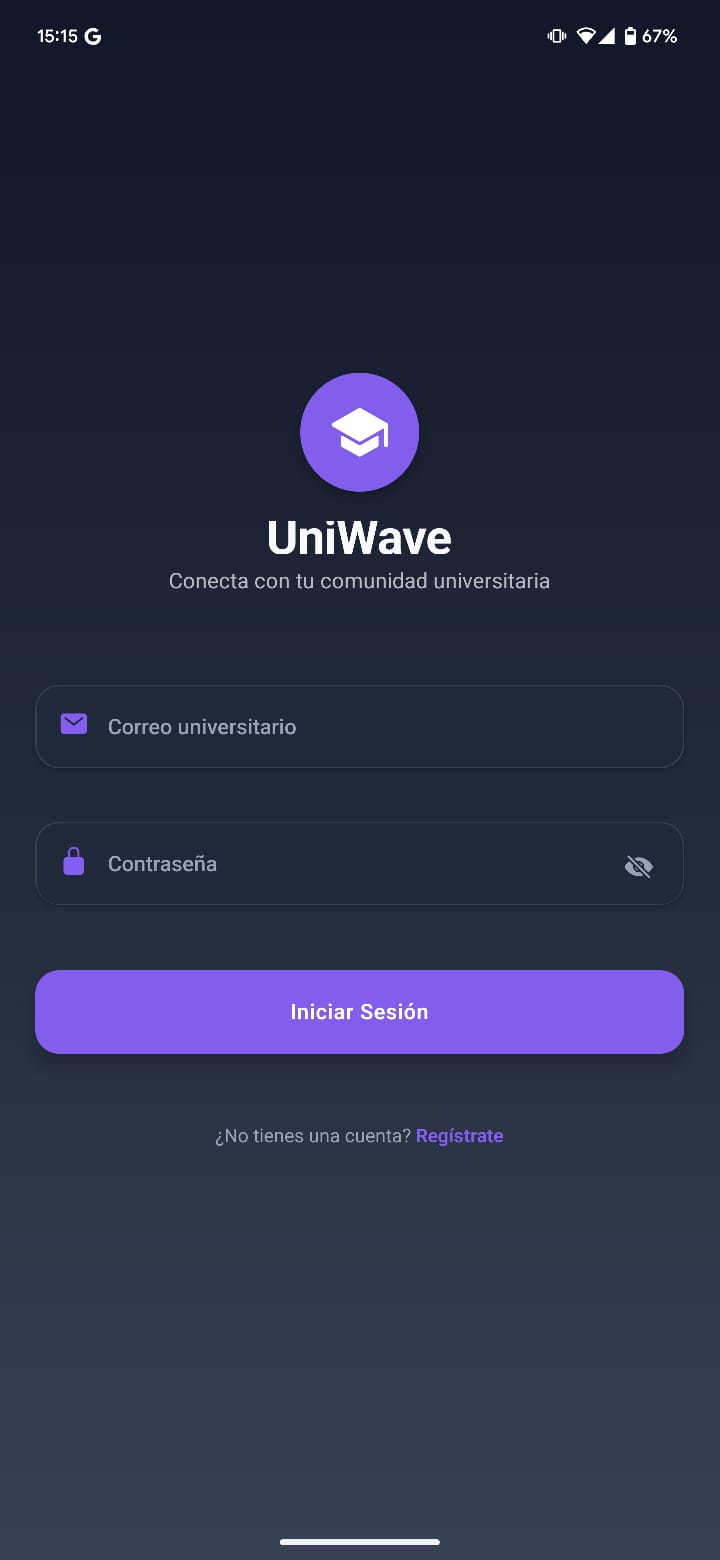This screenshot has height=1560, width=720.
Task: Focus the Correo universitario field
Action: (x=360, y=727)
